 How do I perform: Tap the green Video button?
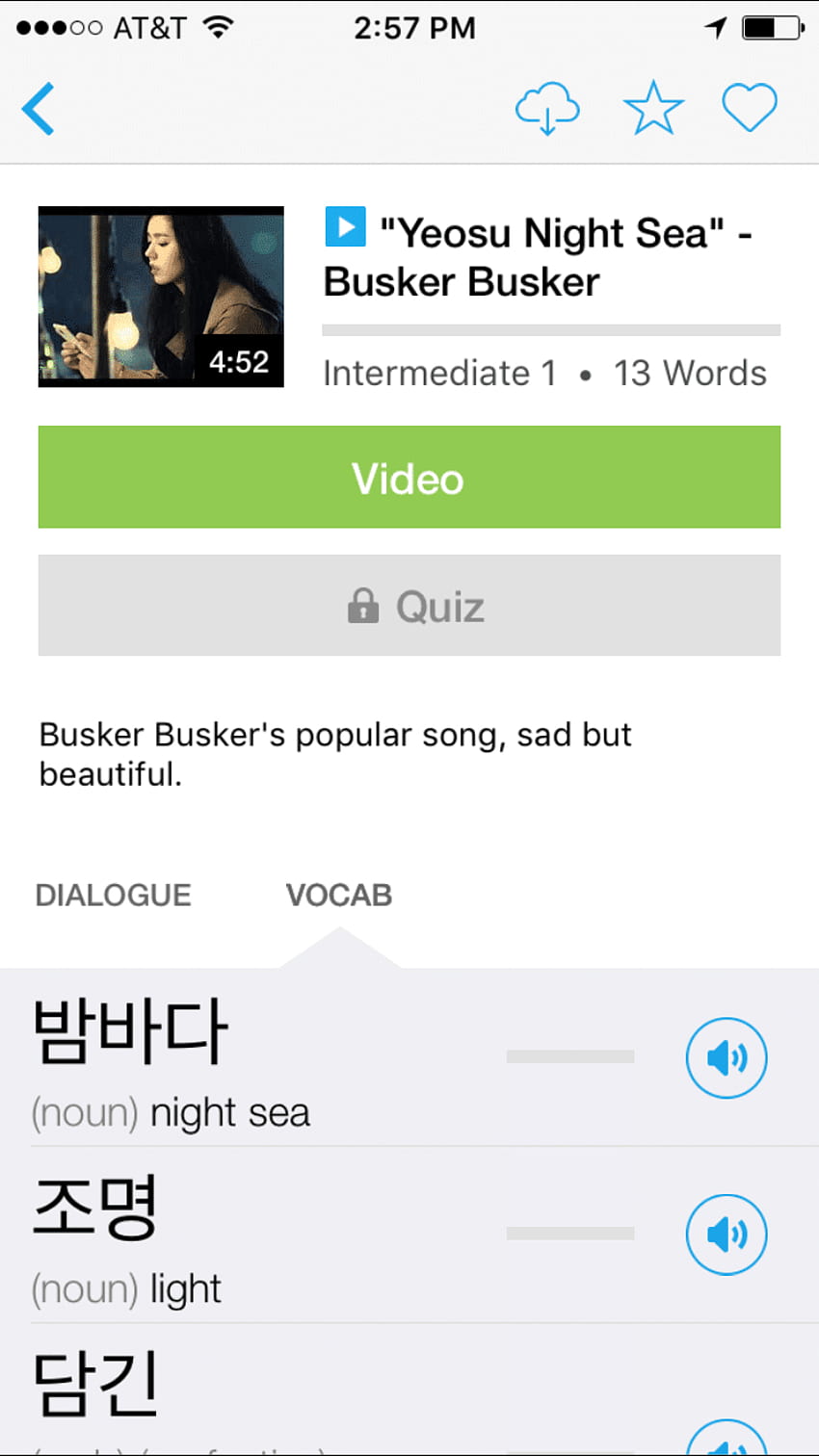pos(409,478)
